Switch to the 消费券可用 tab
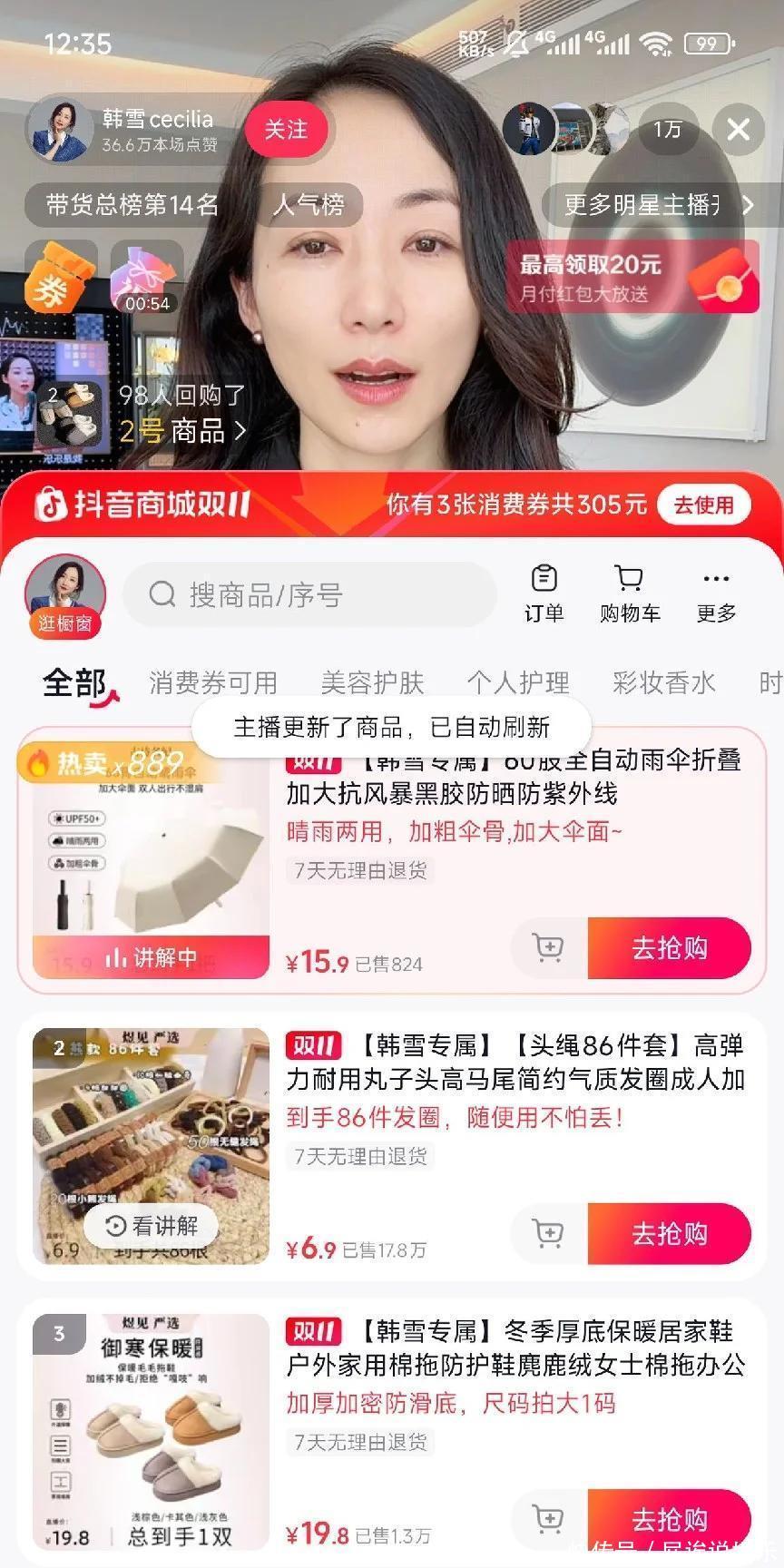The height and width of the screenshot is (1568, 784). coord(212,682)
